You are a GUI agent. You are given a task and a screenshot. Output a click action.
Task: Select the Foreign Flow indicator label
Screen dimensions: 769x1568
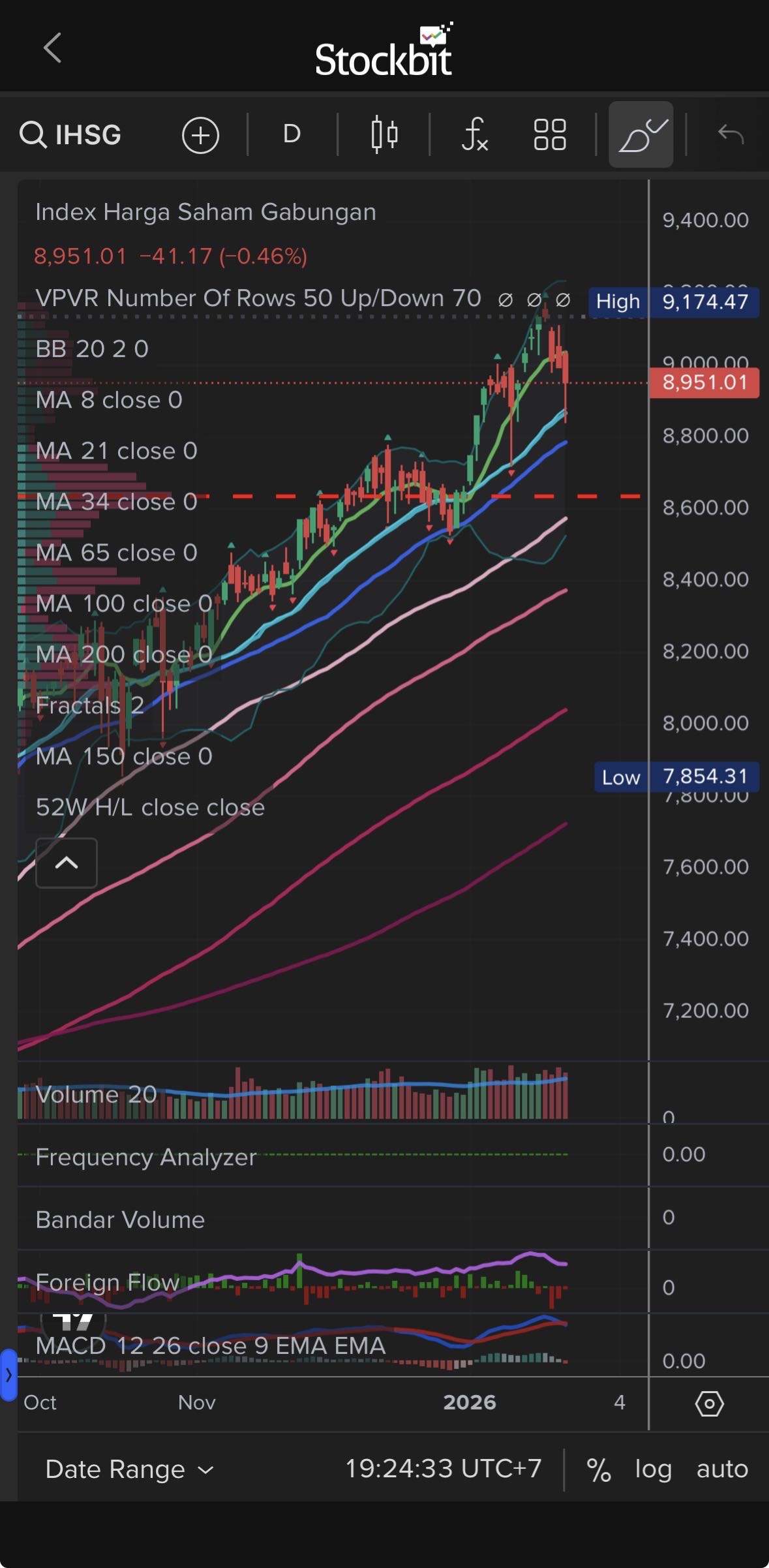(x=108, y=1282)
